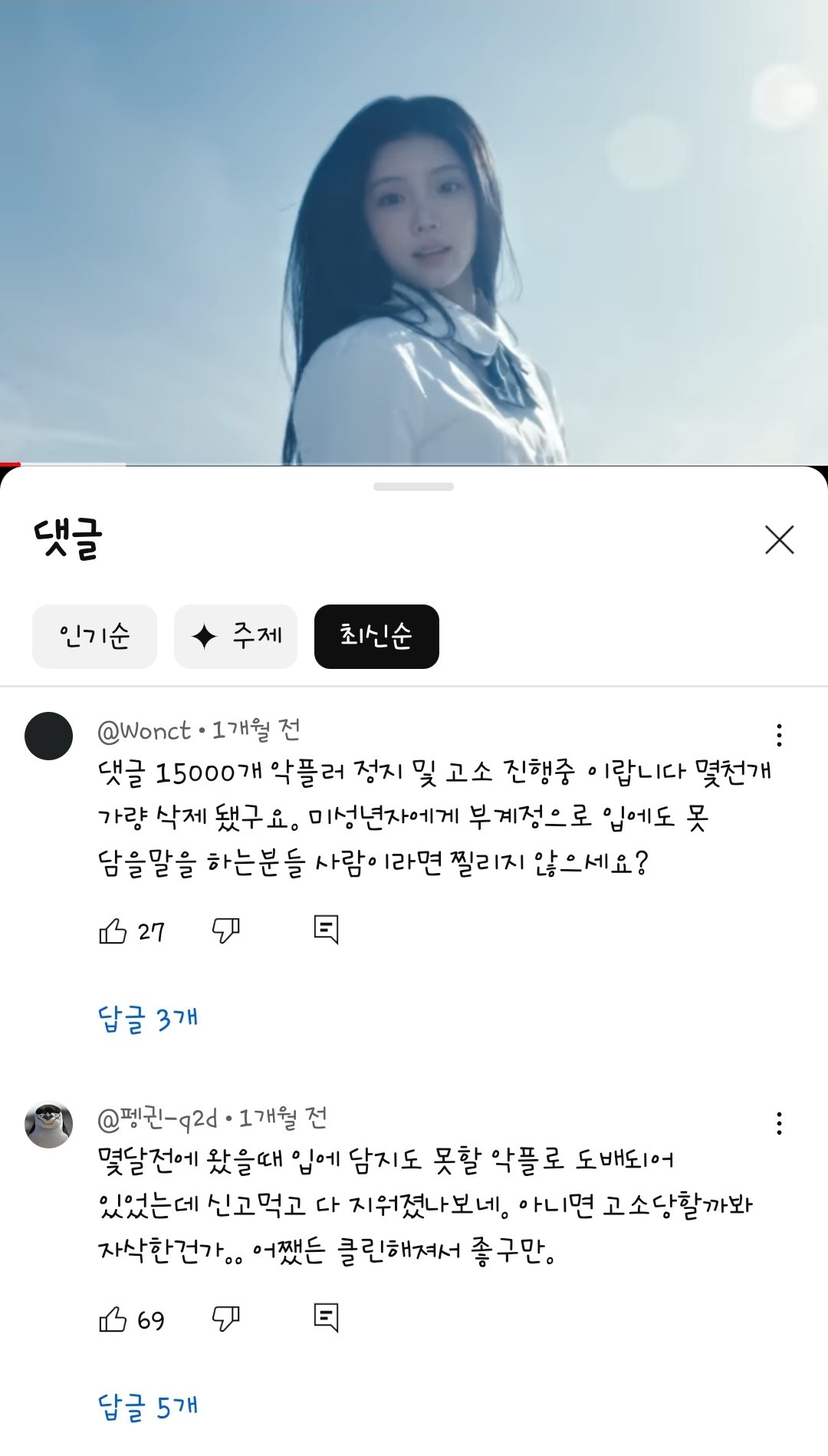The height and width of the screenshot is (1456, 828).
Task: Select the 주제 topics chip
Action: 235,636
